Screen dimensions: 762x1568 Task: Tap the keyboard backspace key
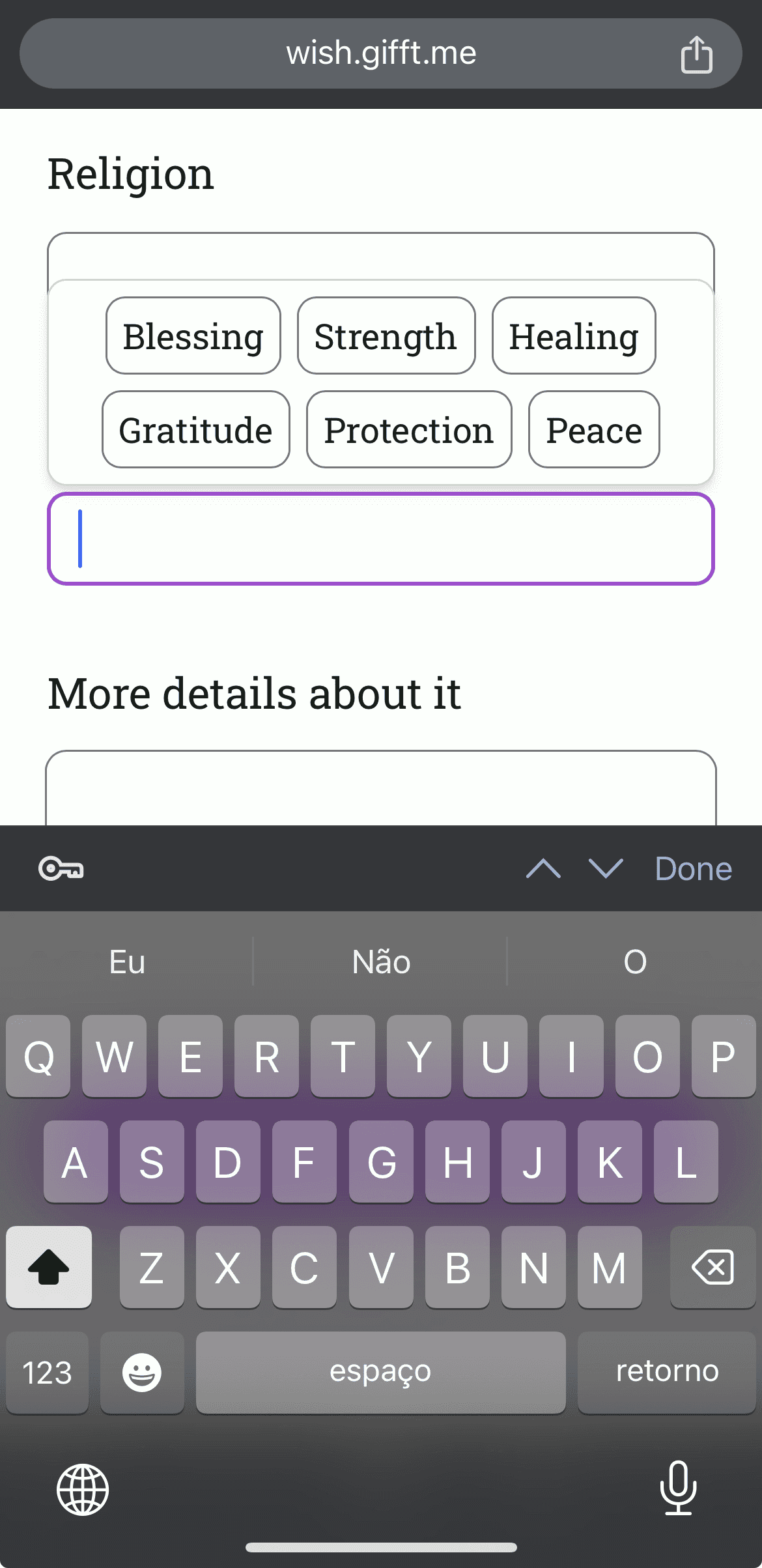click(x=713, y=1267)
